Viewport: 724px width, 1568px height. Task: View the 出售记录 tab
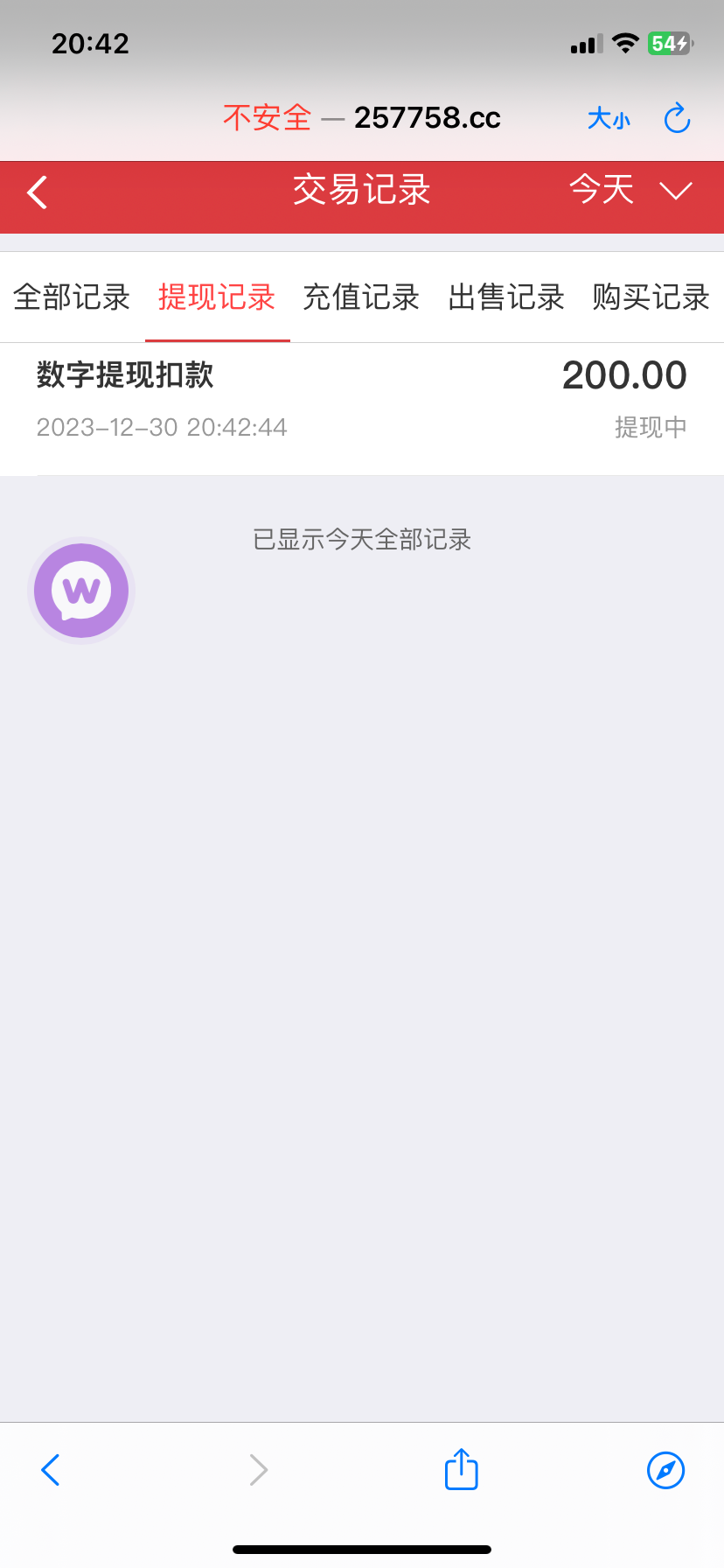(x=506, y=297)
